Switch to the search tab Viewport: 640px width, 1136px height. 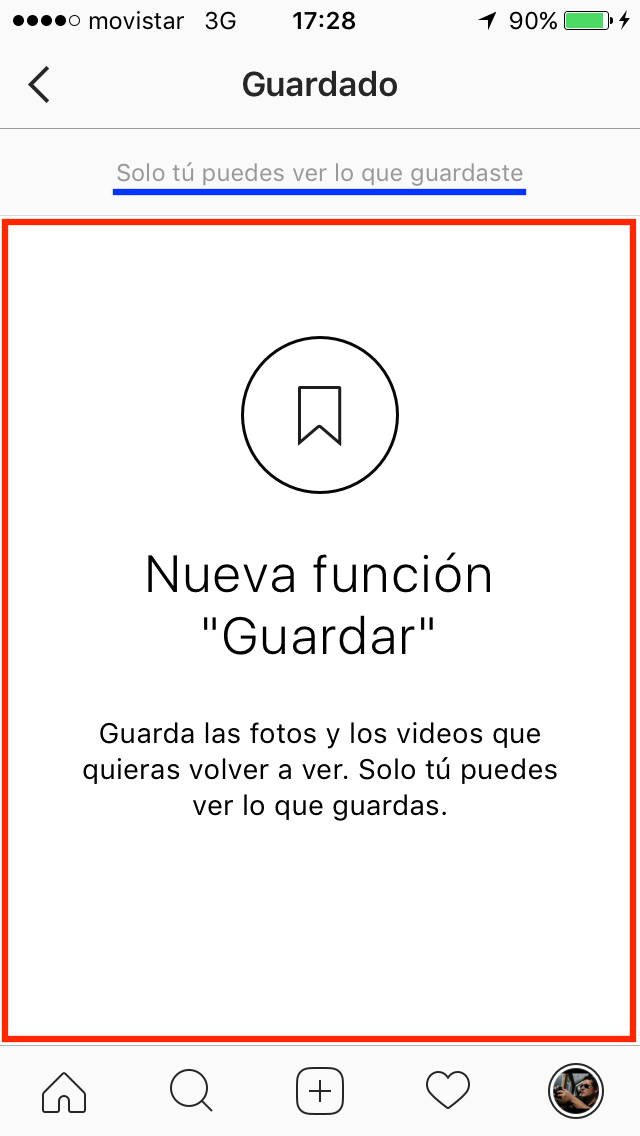point(191,1090)
